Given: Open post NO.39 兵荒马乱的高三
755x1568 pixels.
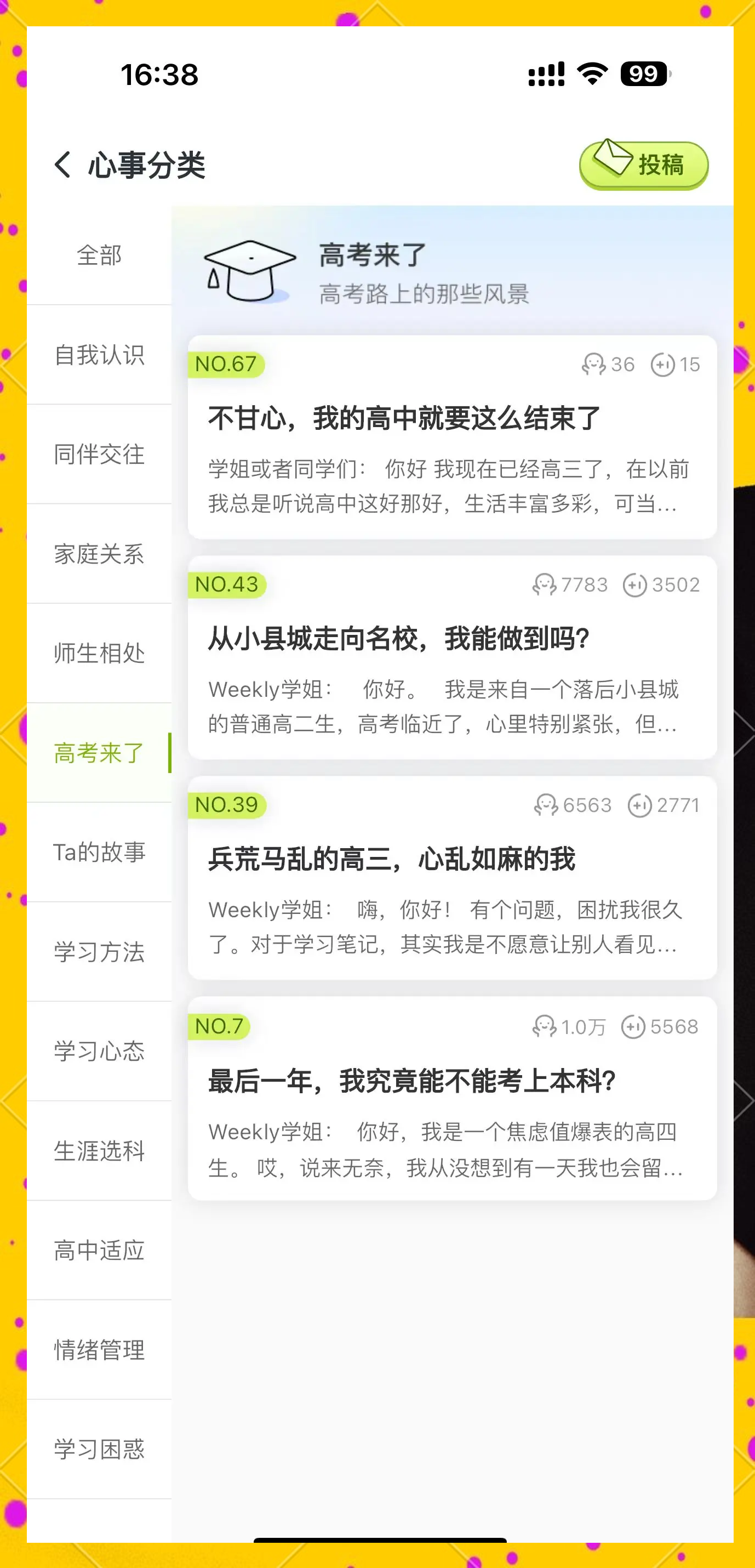Looking at the screenshot, I should 452,878.
